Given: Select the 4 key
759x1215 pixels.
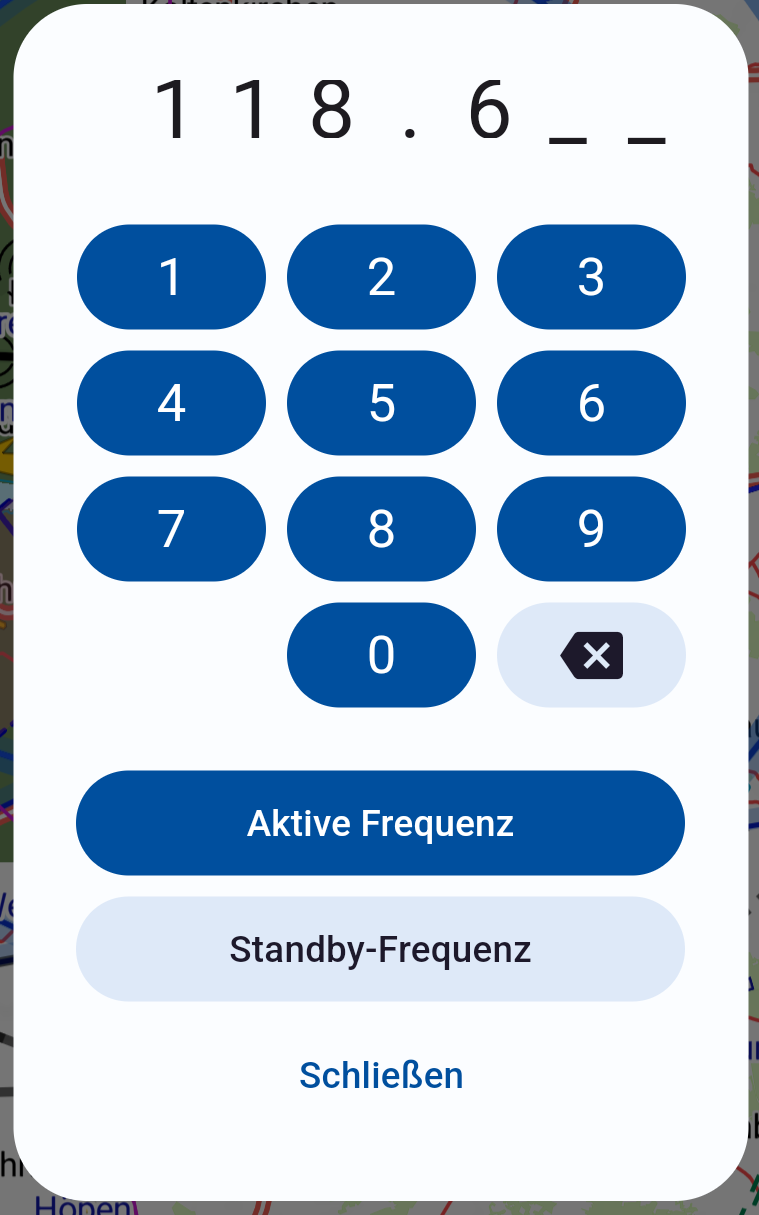Looking at the screenshot, I should [x=171, y=403].
